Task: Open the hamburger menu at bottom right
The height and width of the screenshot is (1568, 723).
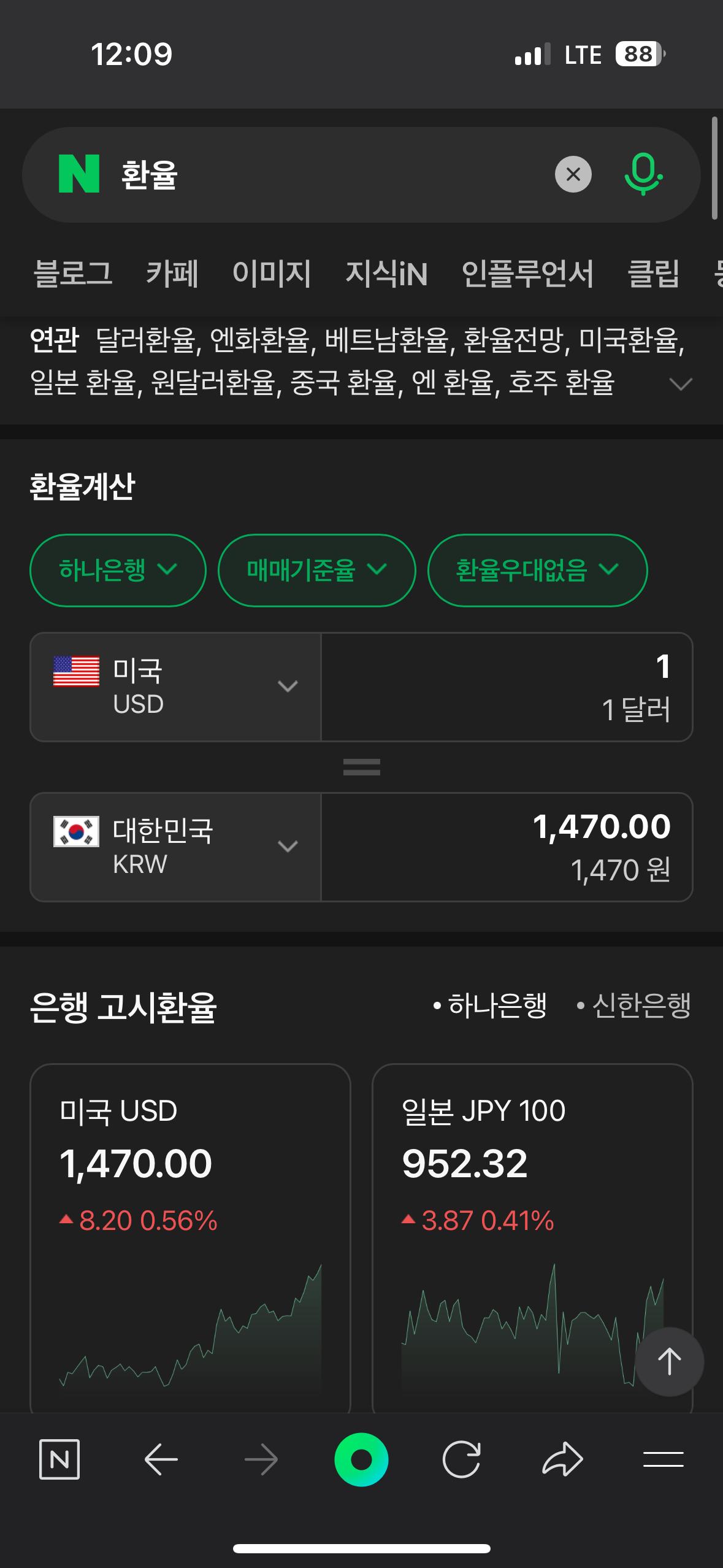Action: coord(664,1459)
